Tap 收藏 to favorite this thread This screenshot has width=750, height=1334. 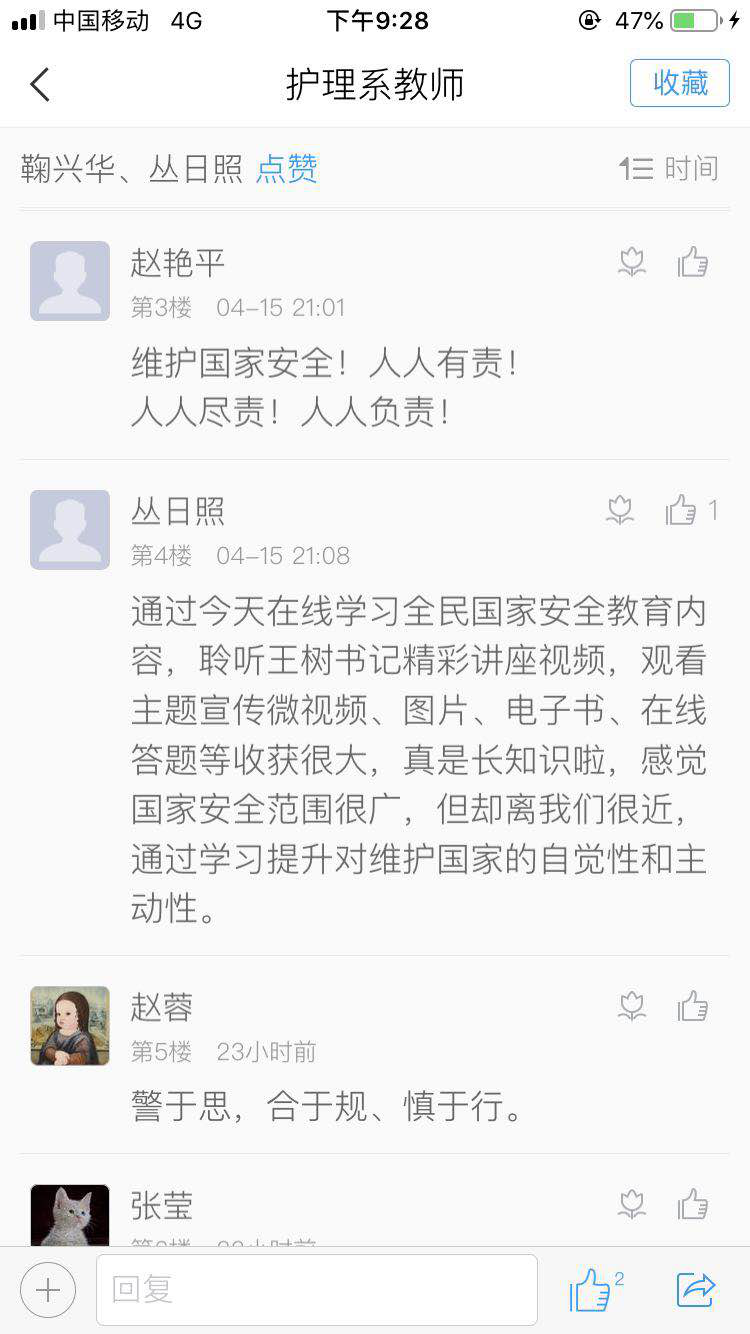point(680,83)
